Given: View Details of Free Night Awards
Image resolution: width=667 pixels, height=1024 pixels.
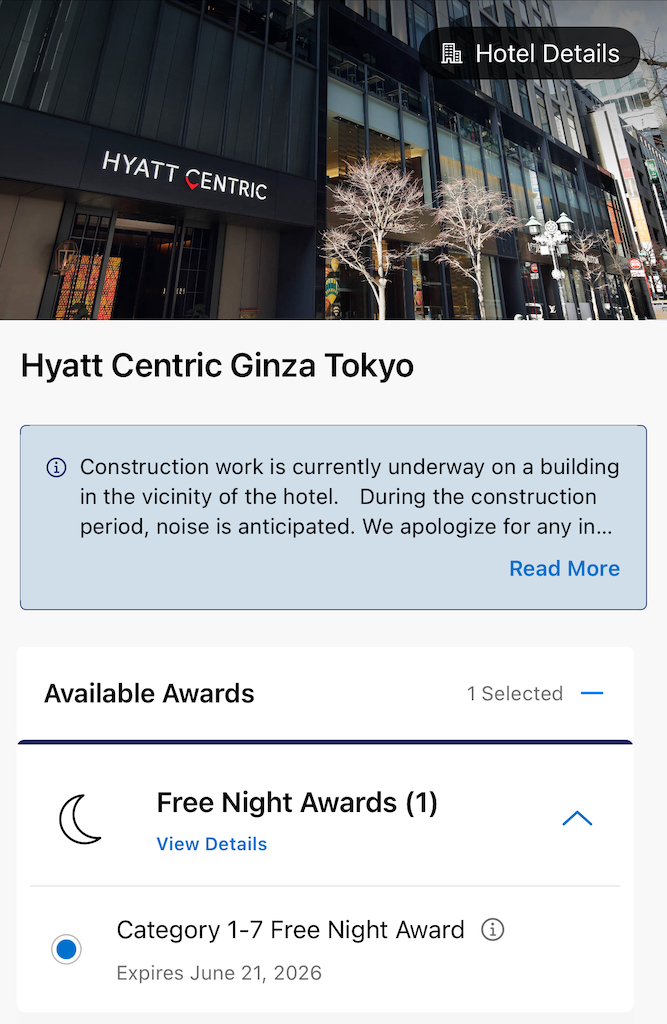Looking at the screenshot, I should (x=212, y=844).
